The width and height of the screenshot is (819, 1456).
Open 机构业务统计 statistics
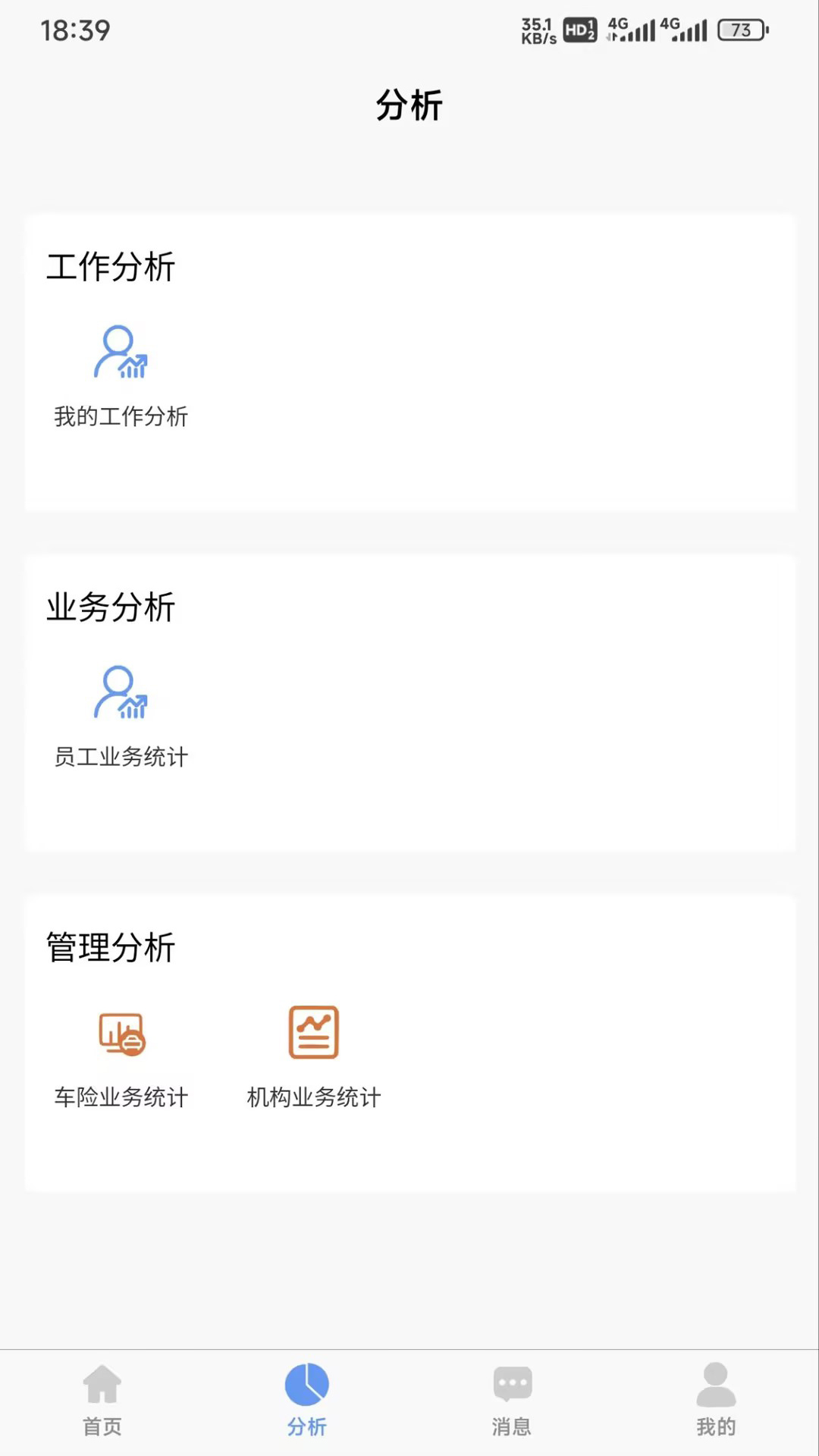[313, 1056]
